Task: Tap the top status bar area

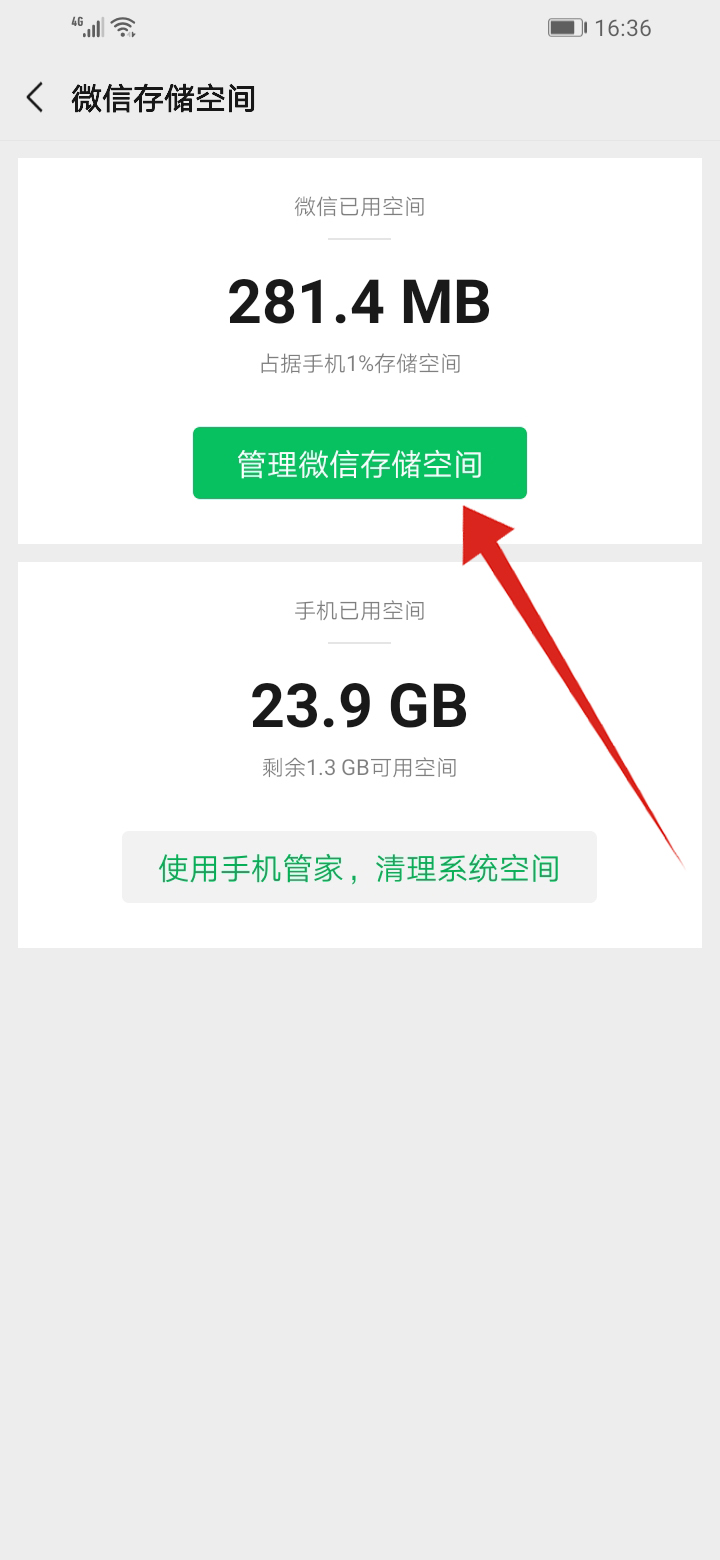Action: pyautogui.click(x=360, y=27)
